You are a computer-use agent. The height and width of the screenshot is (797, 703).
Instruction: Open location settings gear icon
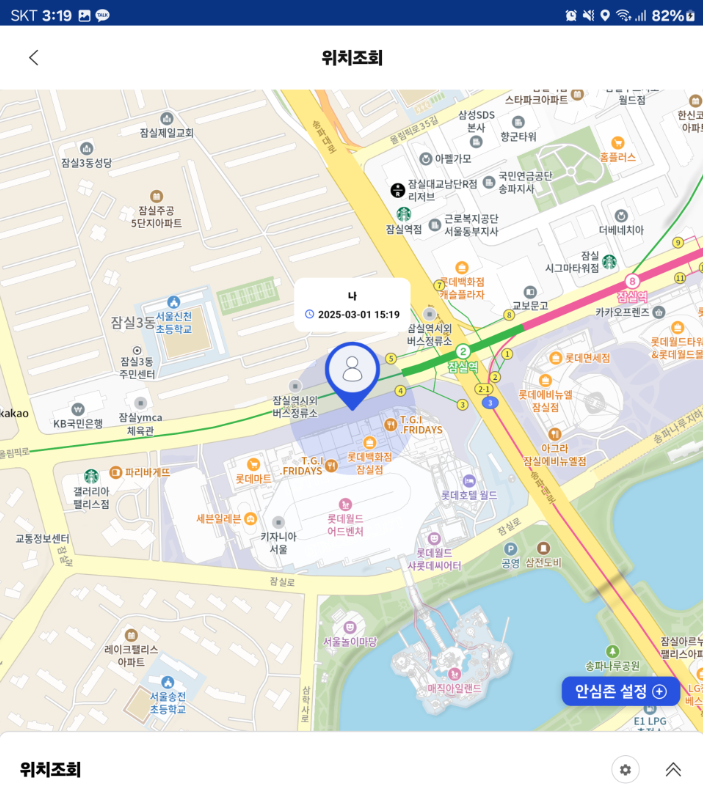(x=625, y=769)
